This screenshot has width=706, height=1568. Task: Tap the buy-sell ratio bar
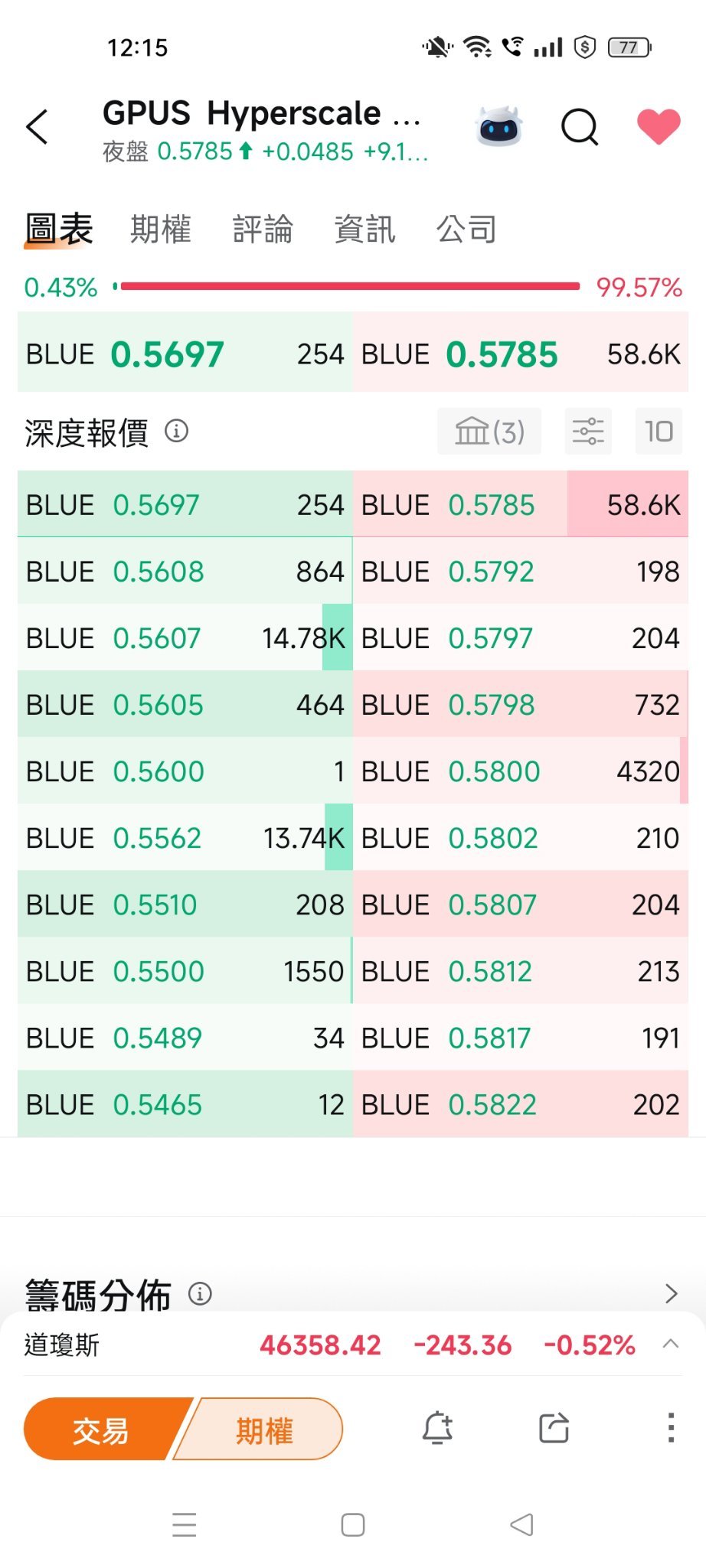(x=352, y=285)
